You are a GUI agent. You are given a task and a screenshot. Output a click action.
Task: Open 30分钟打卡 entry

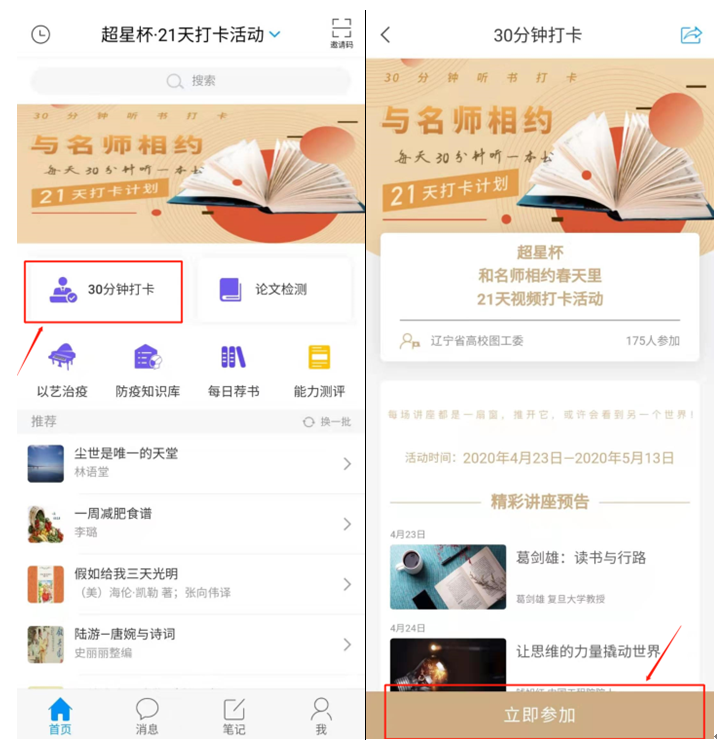pyautogui.click(x=104, y=290)
